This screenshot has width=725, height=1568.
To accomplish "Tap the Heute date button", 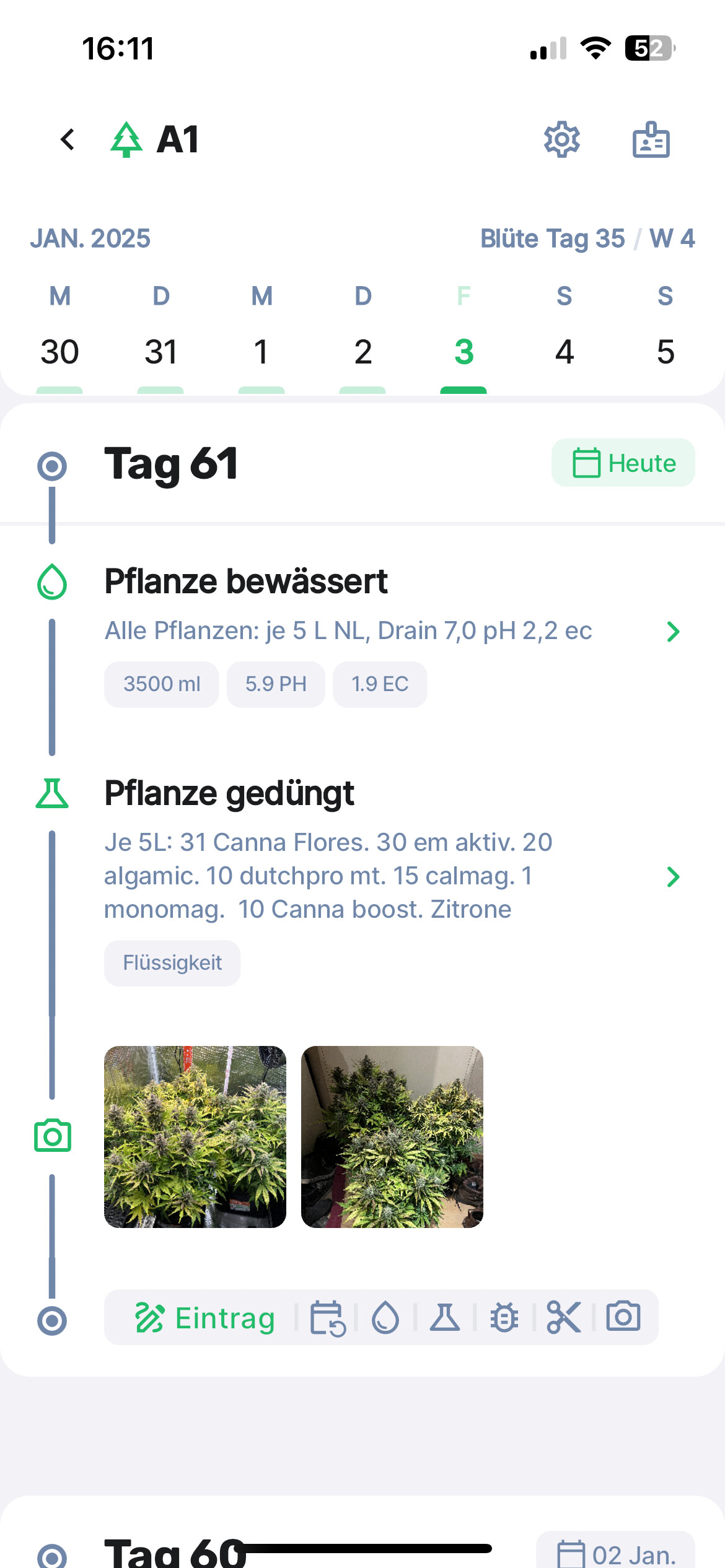I will pyautogui.click(x=623, y=463).
